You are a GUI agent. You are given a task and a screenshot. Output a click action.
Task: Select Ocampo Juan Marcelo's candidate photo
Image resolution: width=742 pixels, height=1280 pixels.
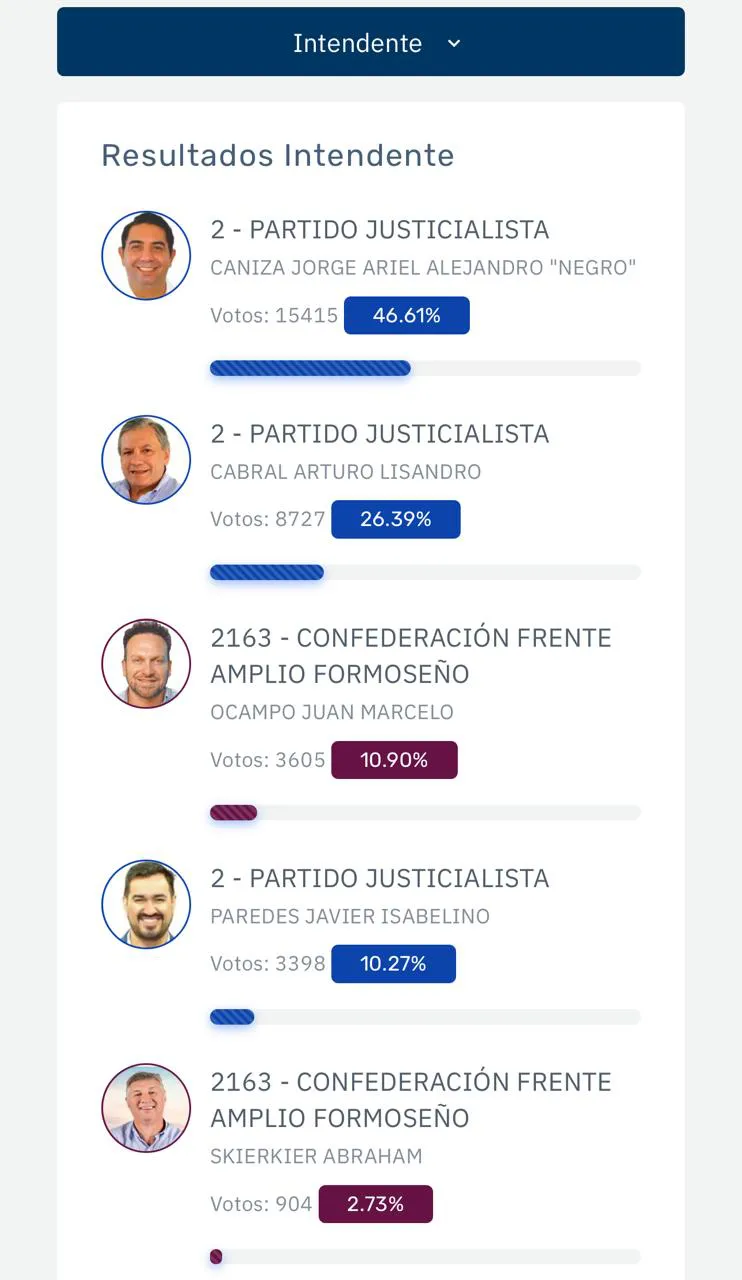146,664
